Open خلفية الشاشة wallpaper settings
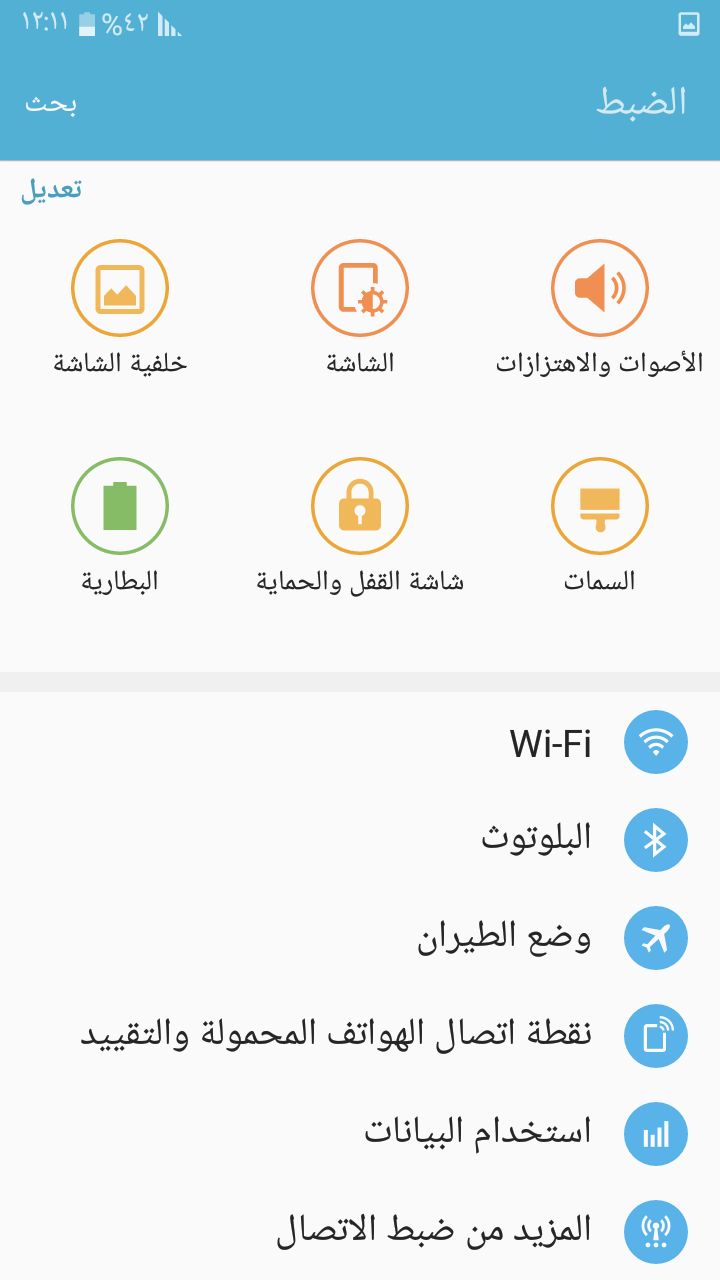 120,308
